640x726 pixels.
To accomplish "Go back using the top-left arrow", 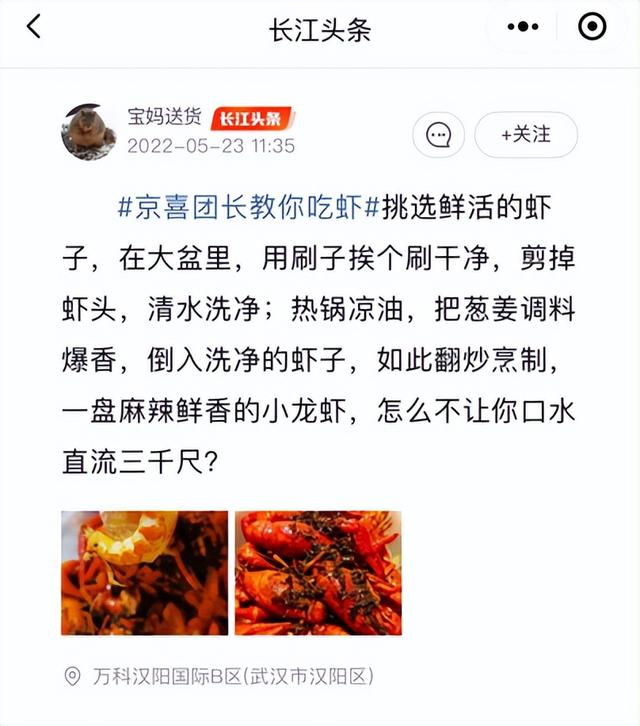I will 34,27.
